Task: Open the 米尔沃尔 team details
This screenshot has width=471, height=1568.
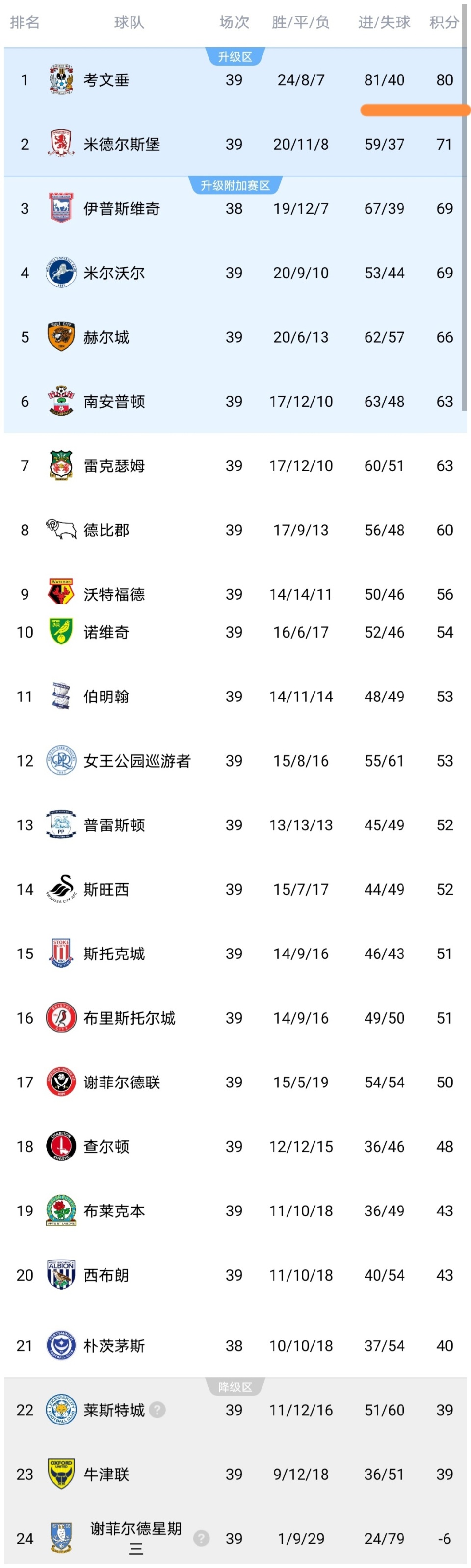Action: [x=114, y=273]
